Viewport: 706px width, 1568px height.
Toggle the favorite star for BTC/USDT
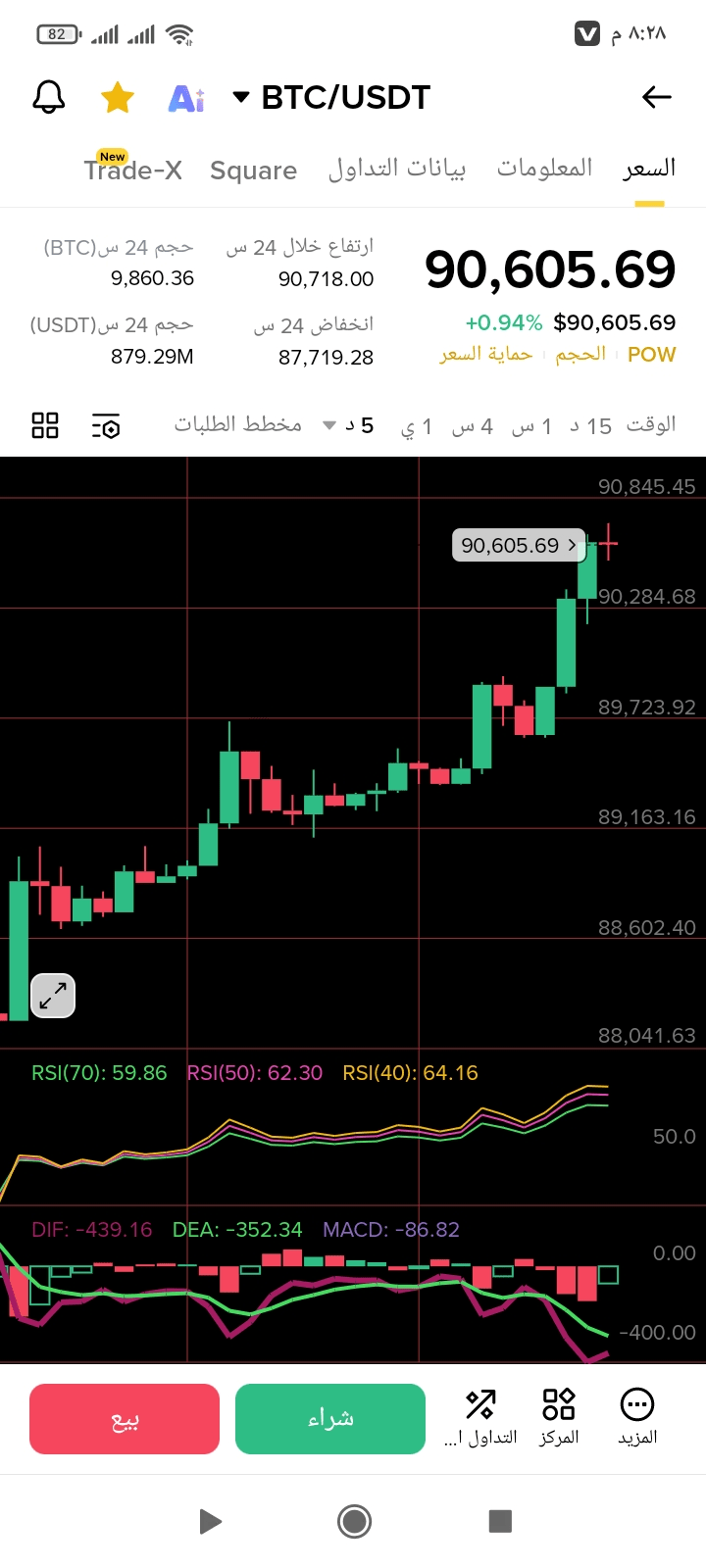118,97
